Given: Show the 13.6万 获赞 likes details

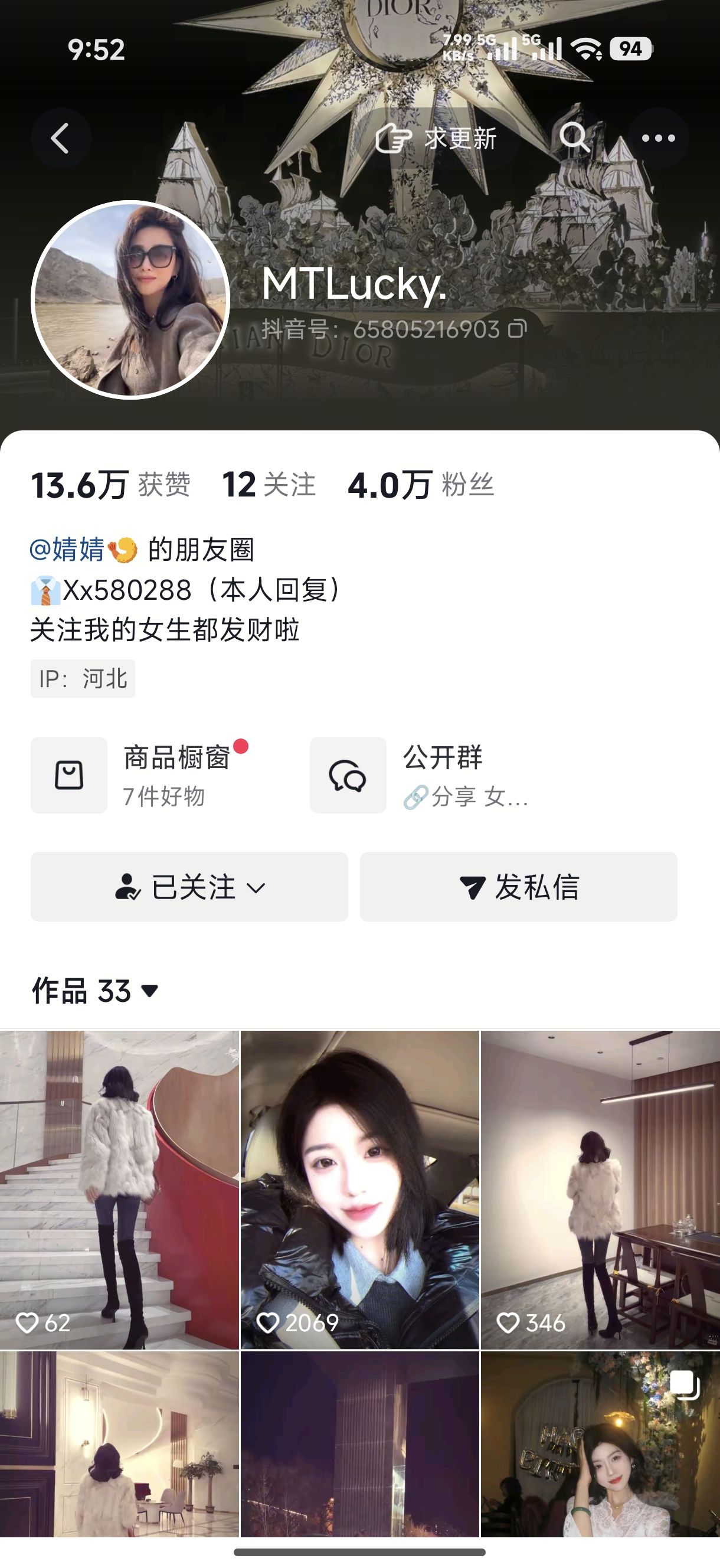Looking at the screenshot, I should pyautogui.click(x=110, y=485).
